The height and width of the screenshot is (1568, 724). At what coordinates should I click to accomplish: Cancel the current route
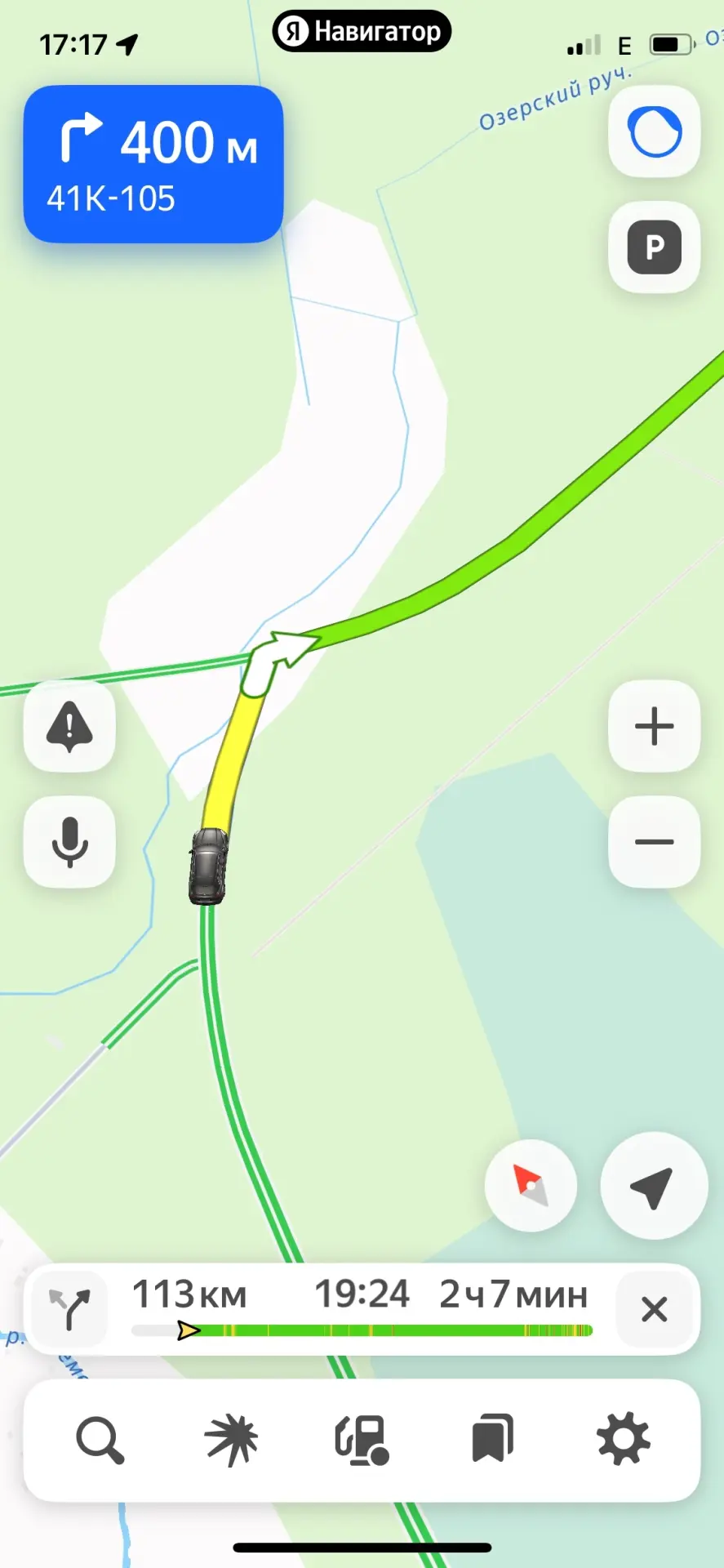point(654,1309)
